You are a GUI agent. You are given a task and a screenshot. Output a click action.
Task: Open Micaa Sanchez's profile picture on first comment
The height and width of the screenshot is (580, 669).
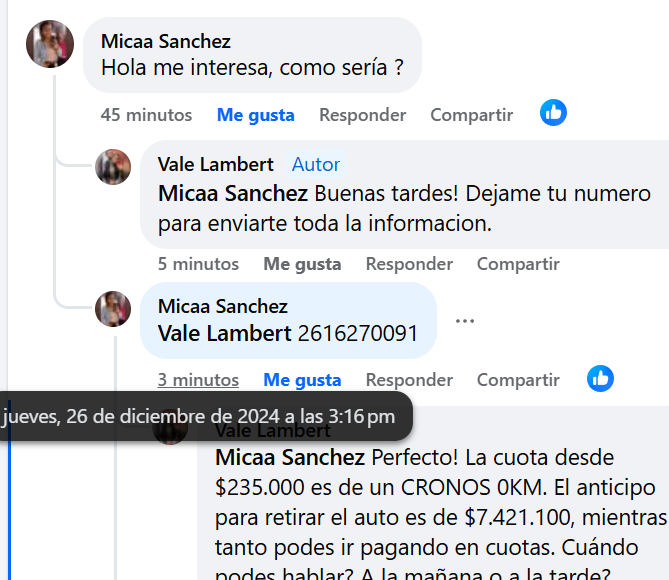click(50, 44)
